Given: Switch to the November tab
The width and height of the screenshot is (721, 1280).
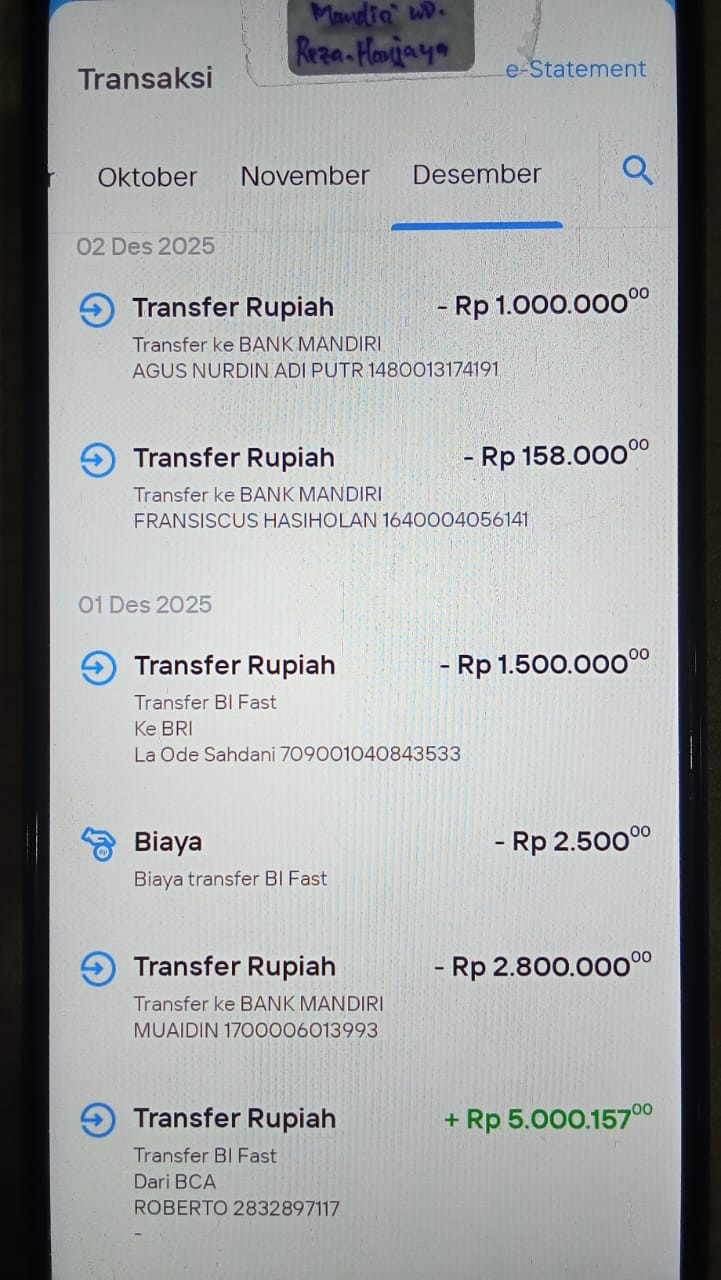Looking at the screenshot, I should pos(305,176).
